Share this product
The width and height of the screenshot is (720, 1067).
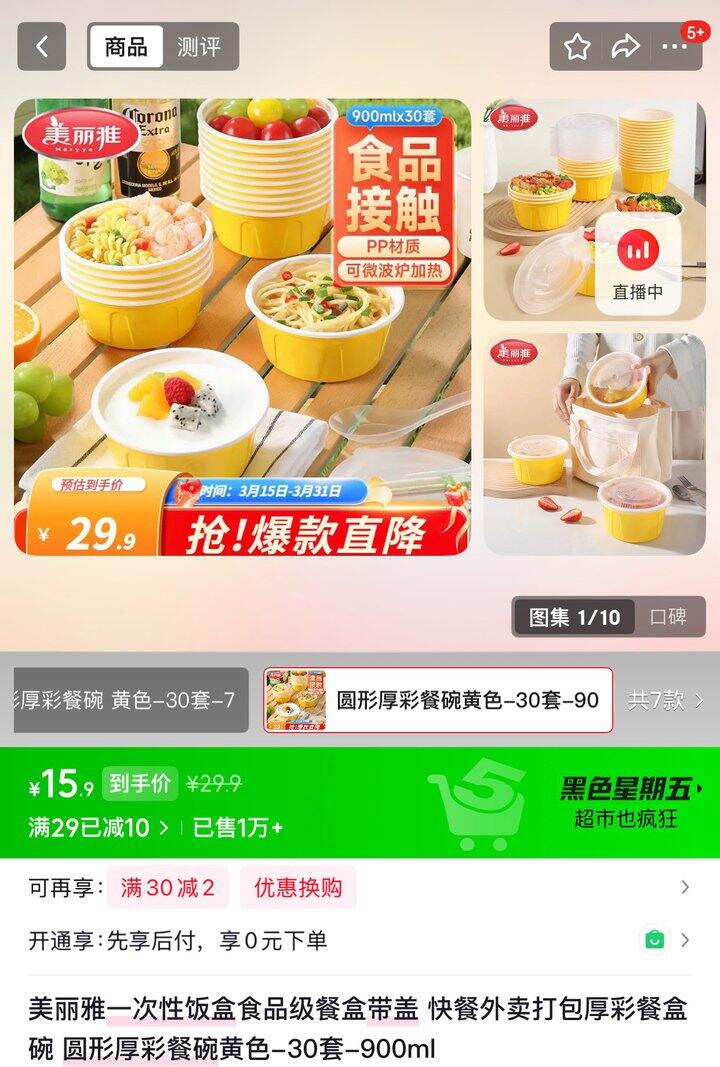pyautogui.click(x=626, y=47)
